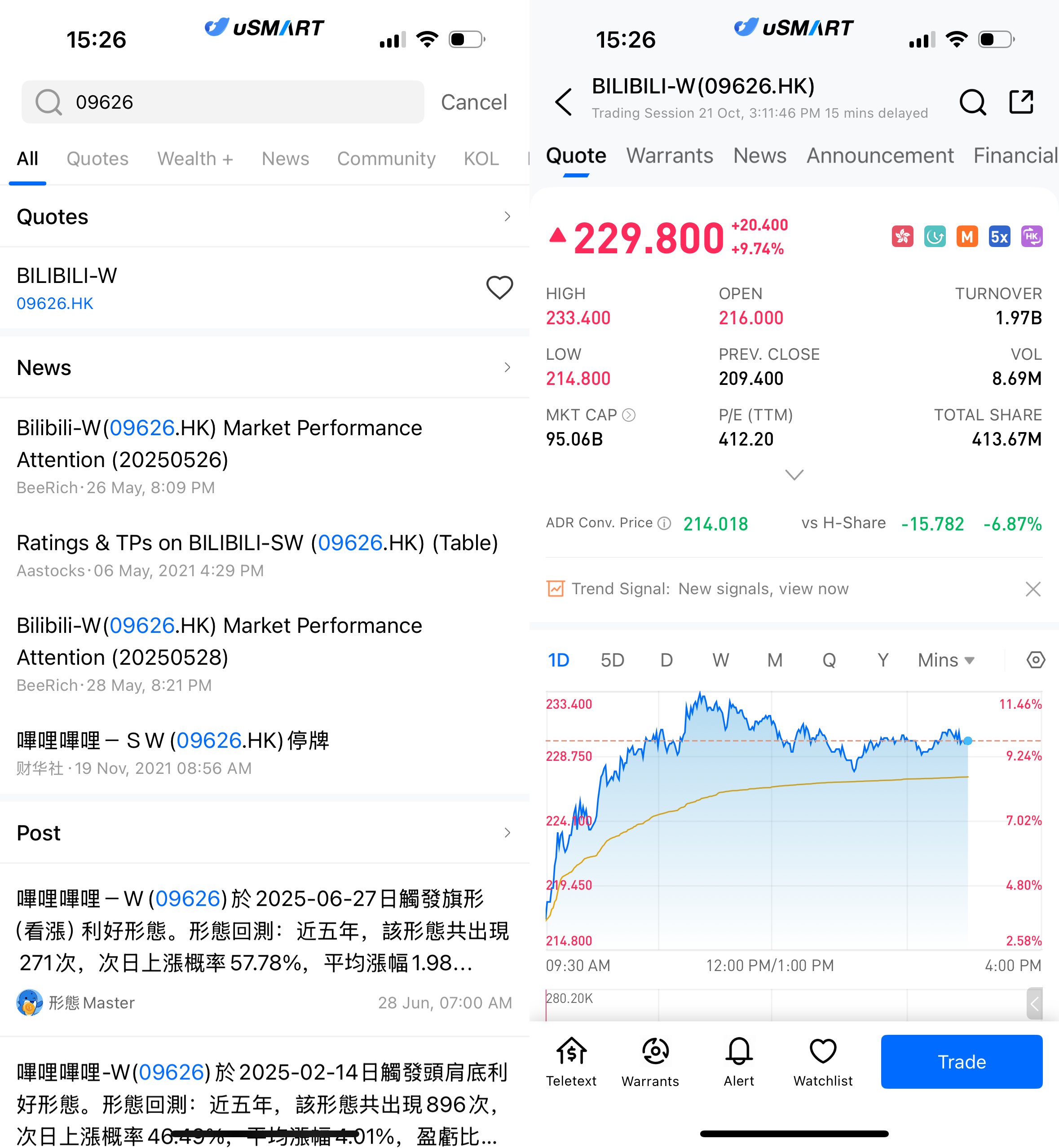Expand the News section chevron

507,367
